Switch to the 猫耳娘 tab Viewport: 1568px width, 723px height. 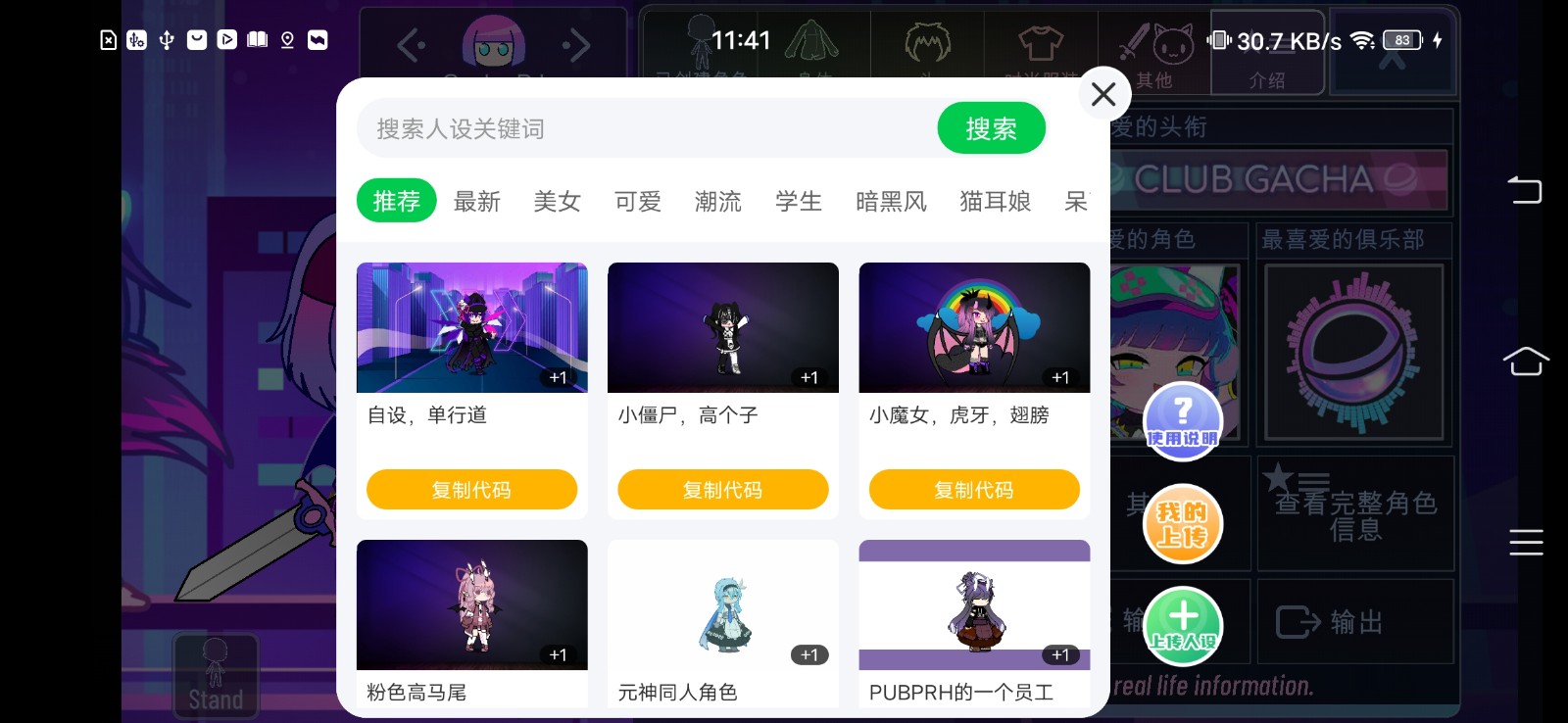[x=995, y=201]
